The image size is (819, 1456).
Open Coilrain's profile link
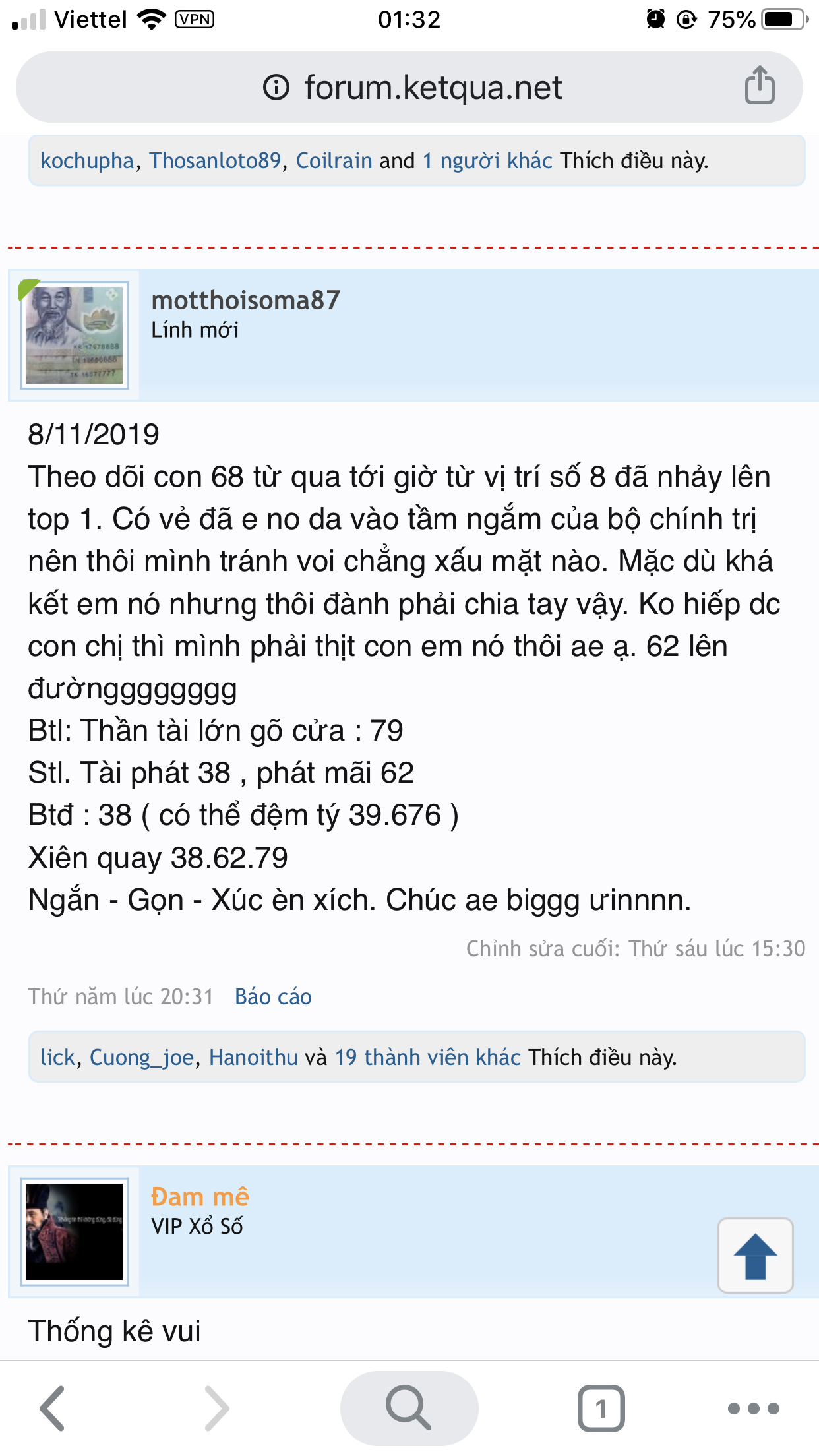[334, 160]
